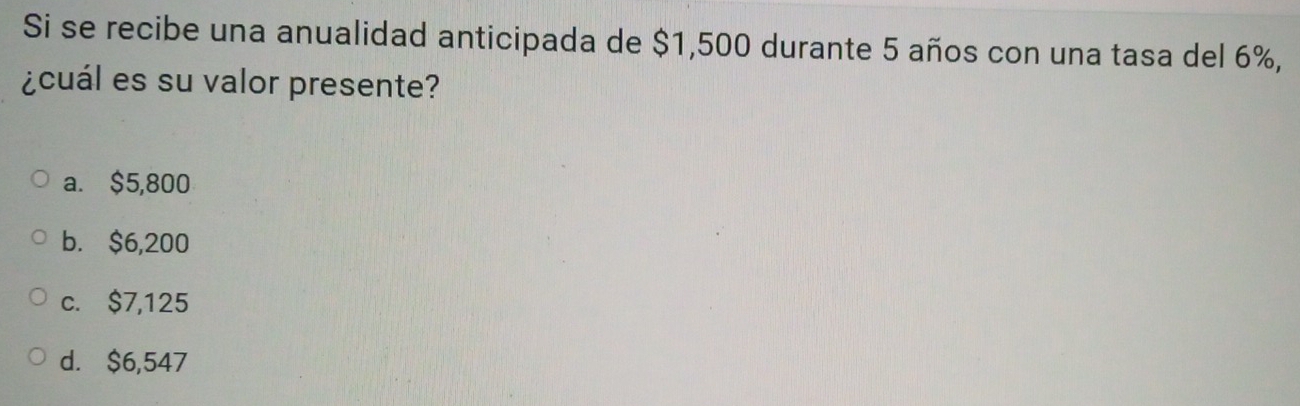Mark answer c. $7,125
This screenshot has height=406, width=1300.
tap(38, 300)
